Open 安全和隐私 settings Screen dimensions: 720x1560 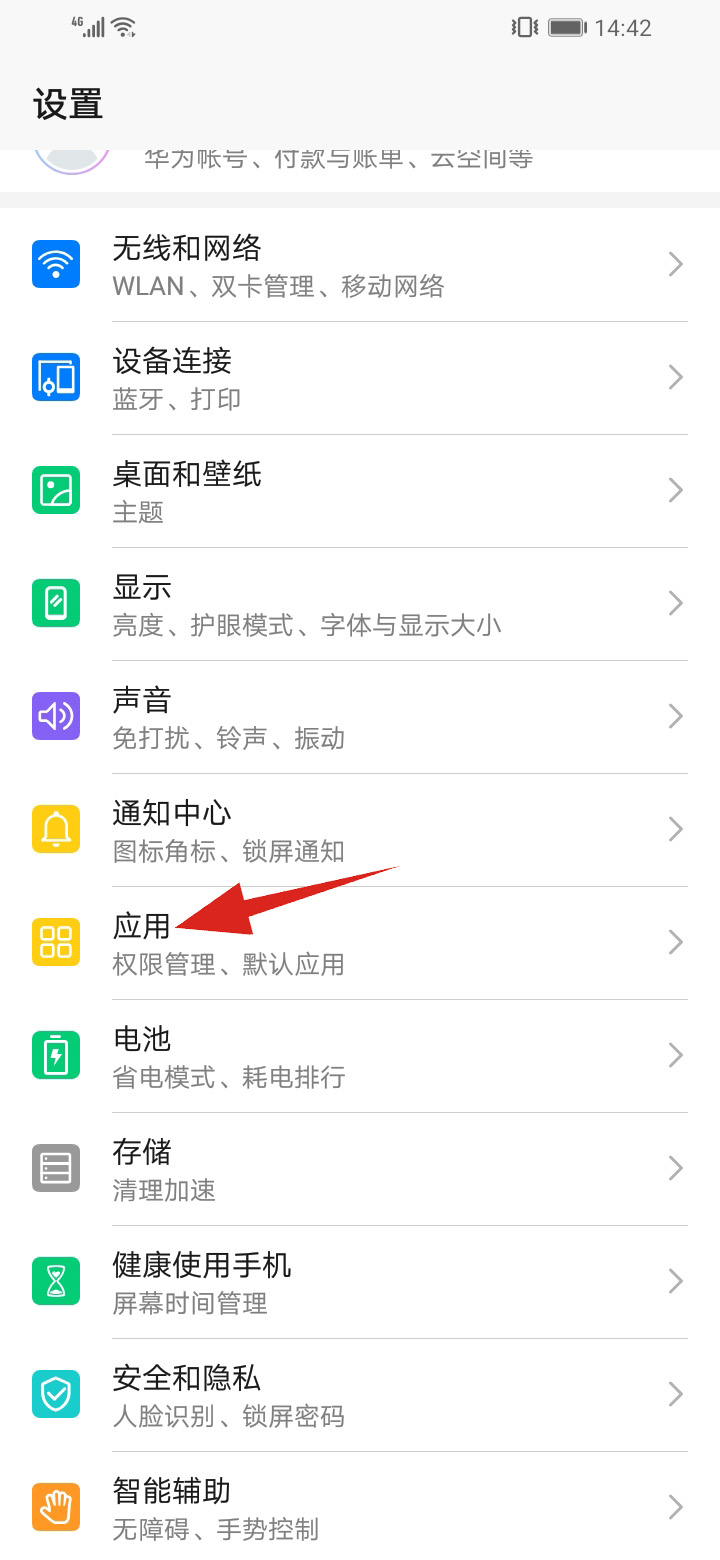click(360, 1395)
